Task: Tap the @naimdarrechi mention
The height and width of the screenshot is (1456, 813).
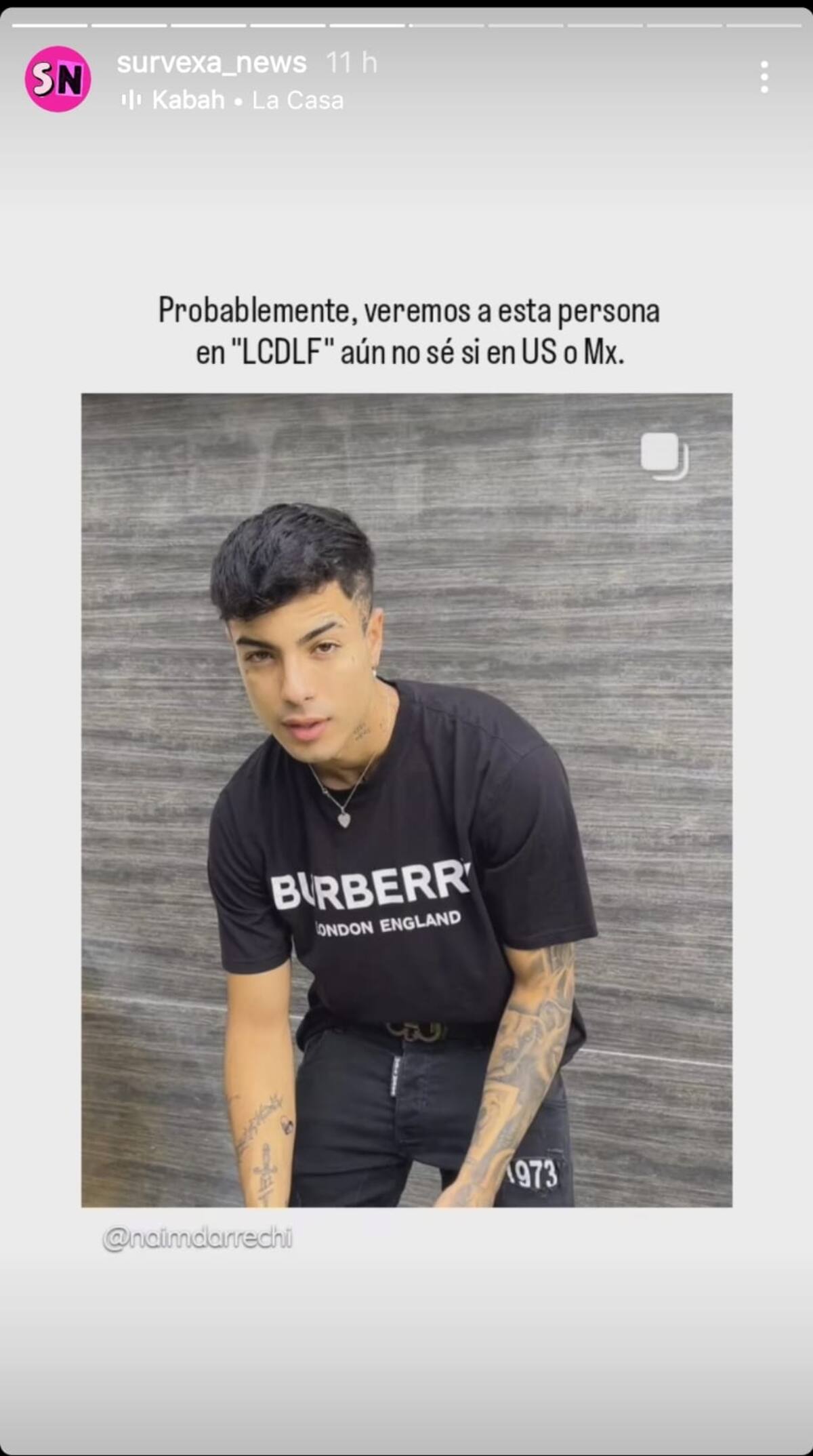Action: (197, 1238)
